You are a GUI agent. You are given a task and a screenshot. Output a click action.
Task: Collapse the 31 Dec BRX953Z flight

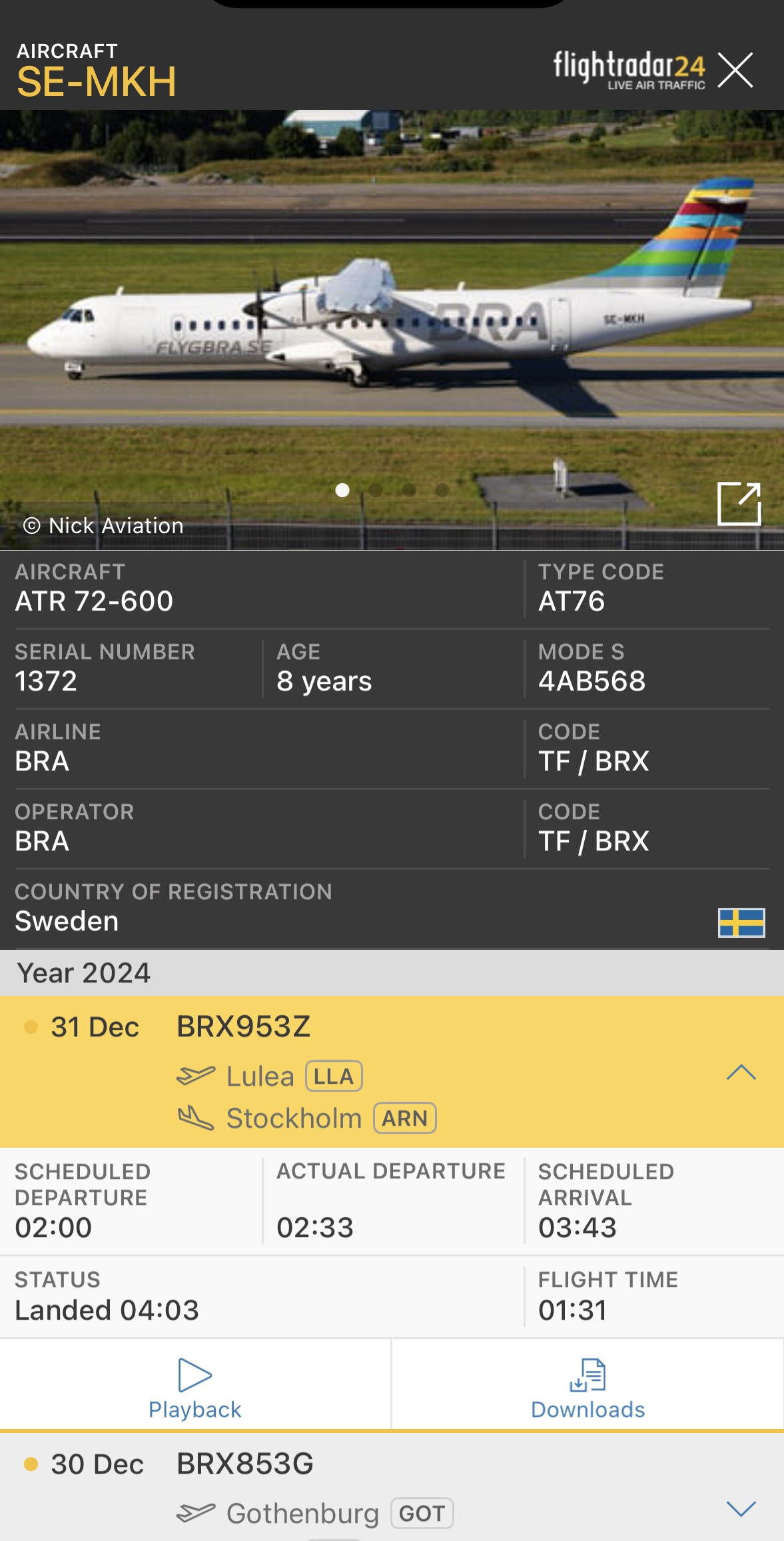pos(741,1072)
